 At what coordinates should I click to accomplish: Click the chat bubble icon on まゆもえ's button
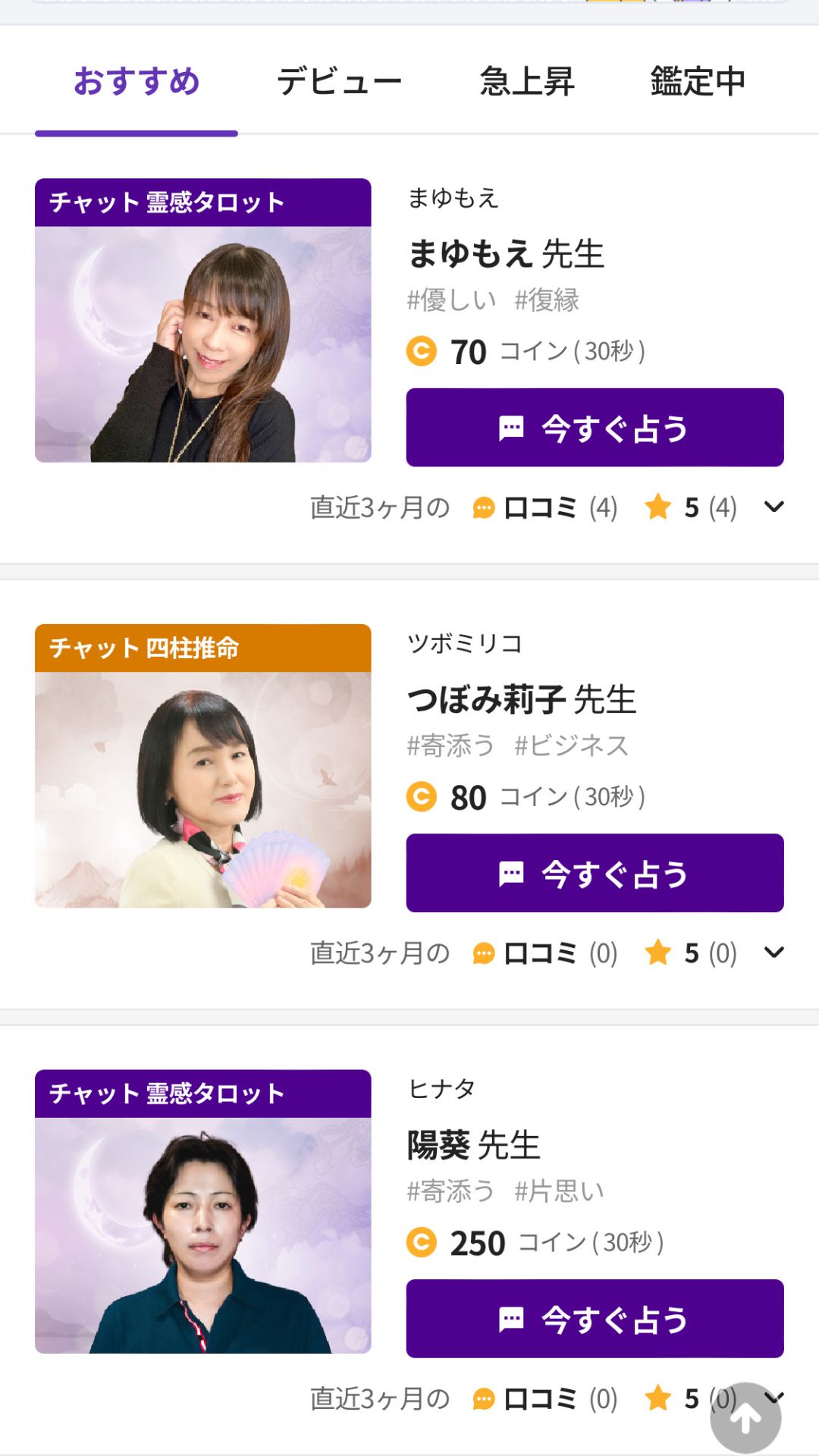[513, 428]
